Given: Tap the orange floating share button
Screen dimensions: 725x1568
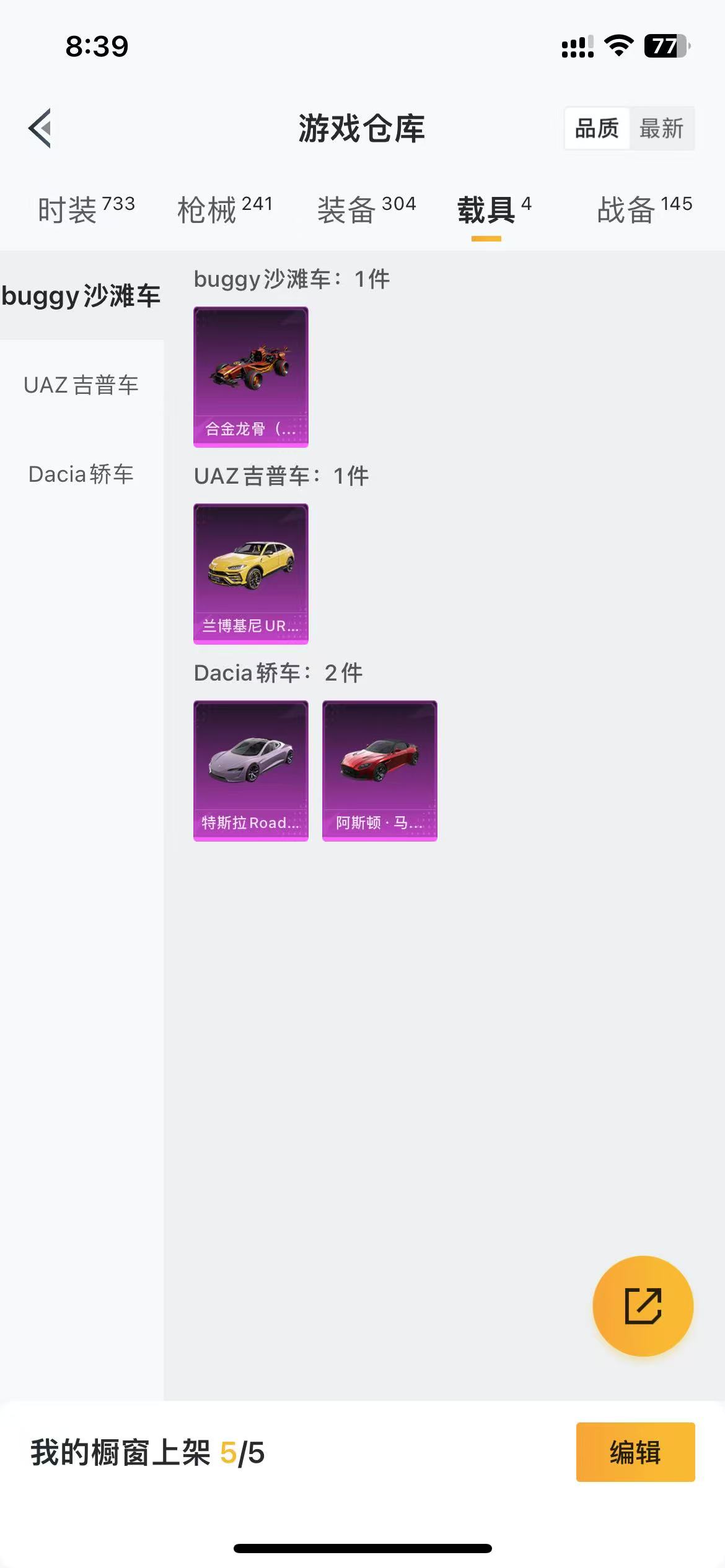Looking at the screenshot, I should tap(643, 1305).
